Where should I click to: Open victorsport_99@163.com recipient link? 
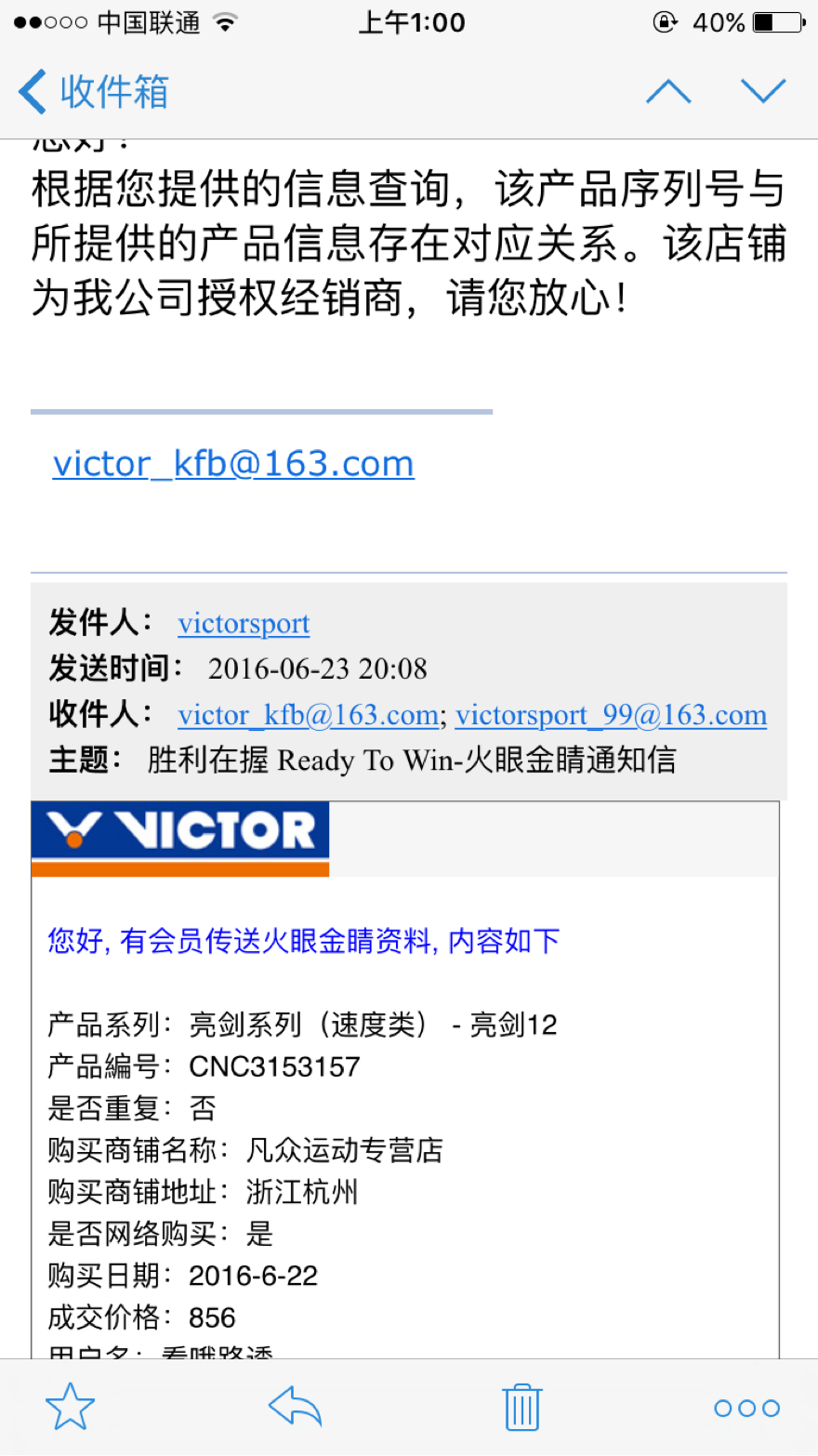click(611, 715)
